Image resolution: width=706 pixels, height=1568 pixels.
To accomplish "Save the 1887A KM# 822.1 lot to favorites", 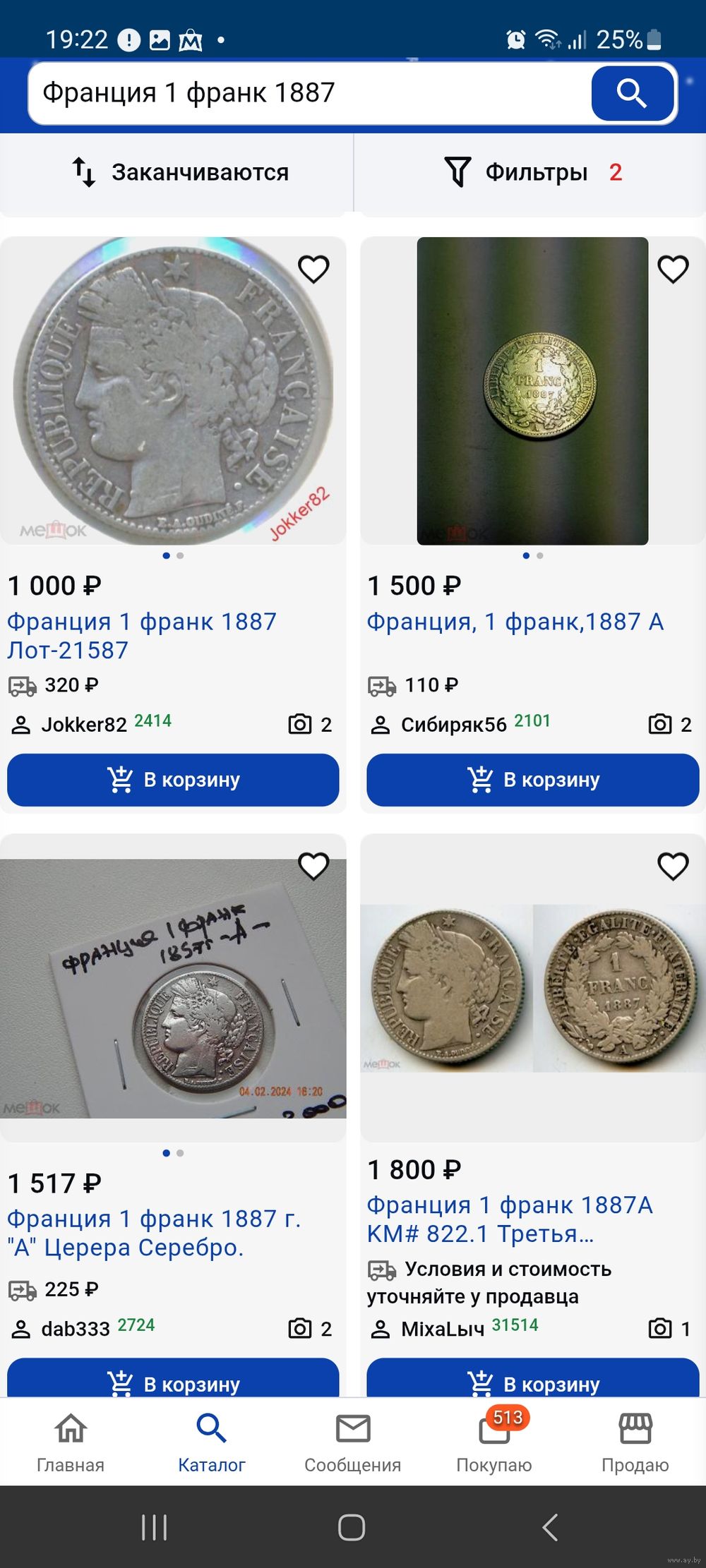I will click(673, 866).
